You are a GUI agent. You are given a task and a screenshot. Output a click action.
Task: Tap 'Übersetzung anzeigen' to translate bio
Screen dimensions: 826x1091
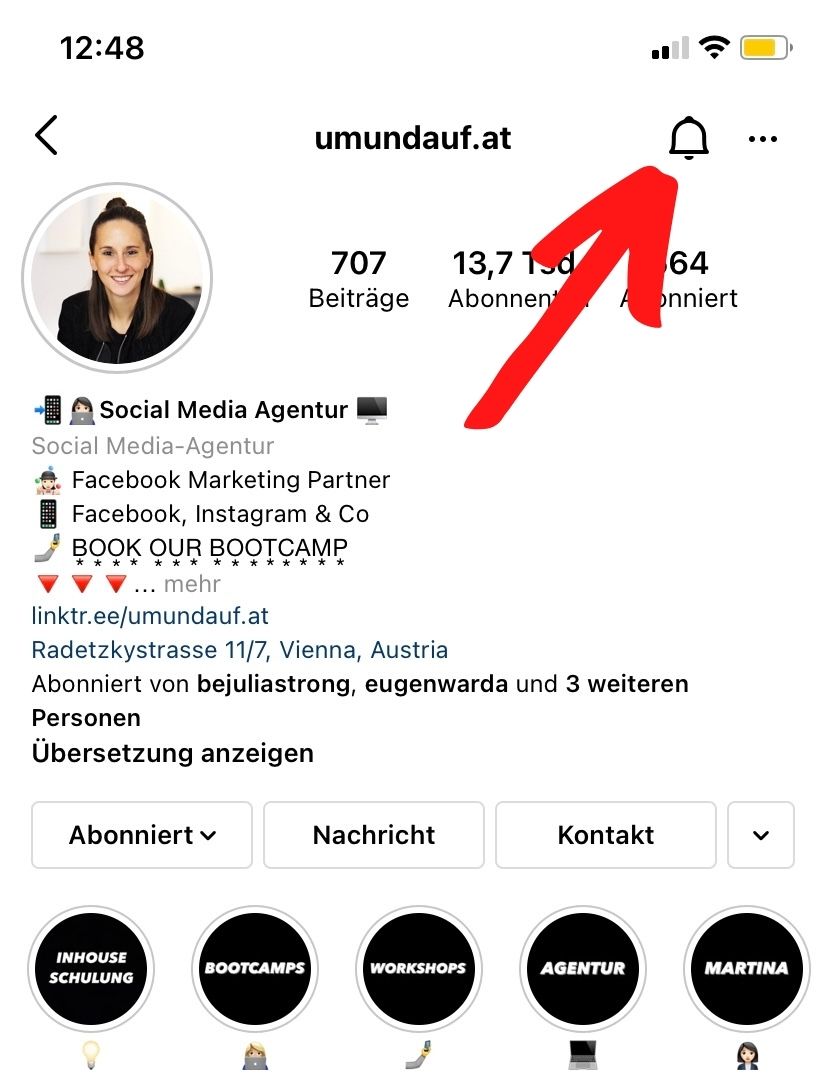tap(173, 752)
